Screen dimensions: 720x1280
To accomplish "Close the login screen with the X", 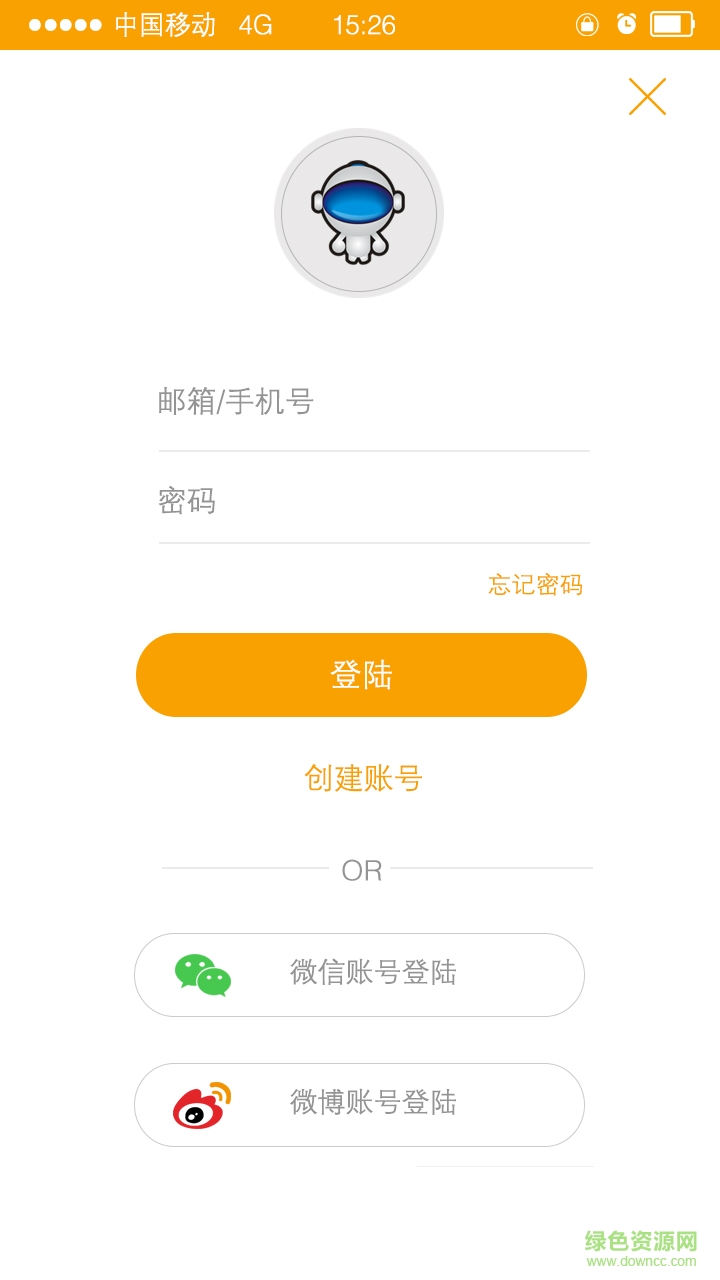I will coord(648,96).
